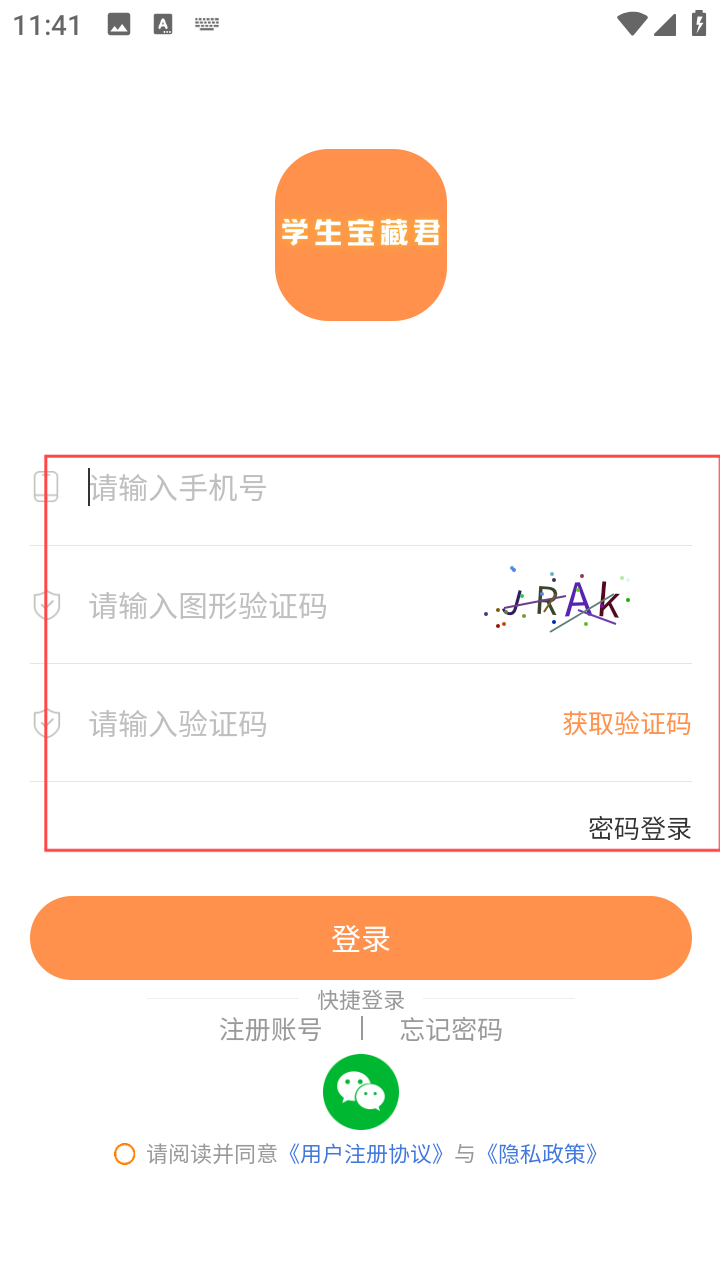Switch to 密码登录 password login
Viewport: 720px width, 1280px height.
click(x=639, y=829)
